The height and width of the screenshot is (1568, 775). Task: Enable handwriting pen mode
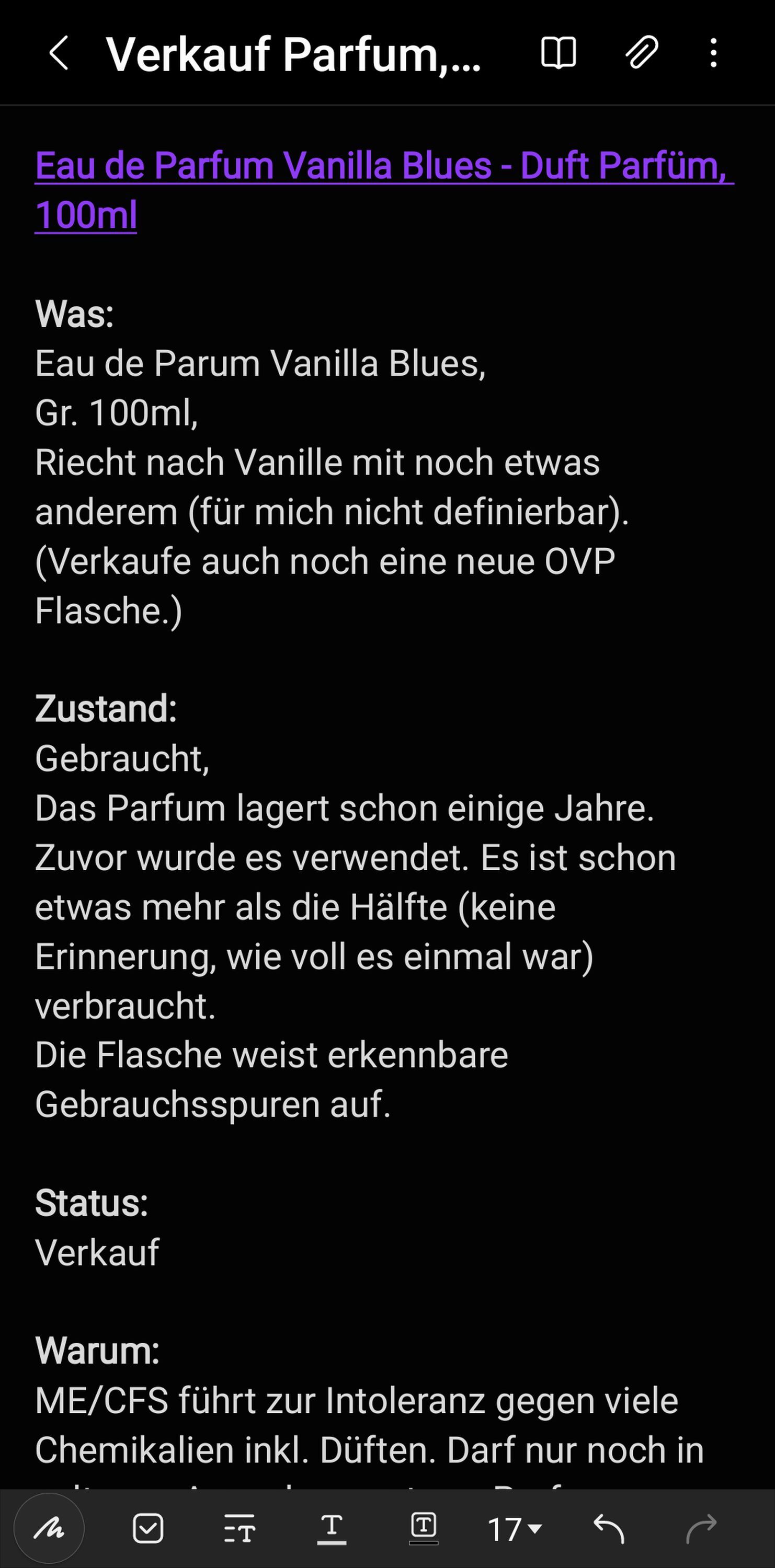coord(49,1528)
